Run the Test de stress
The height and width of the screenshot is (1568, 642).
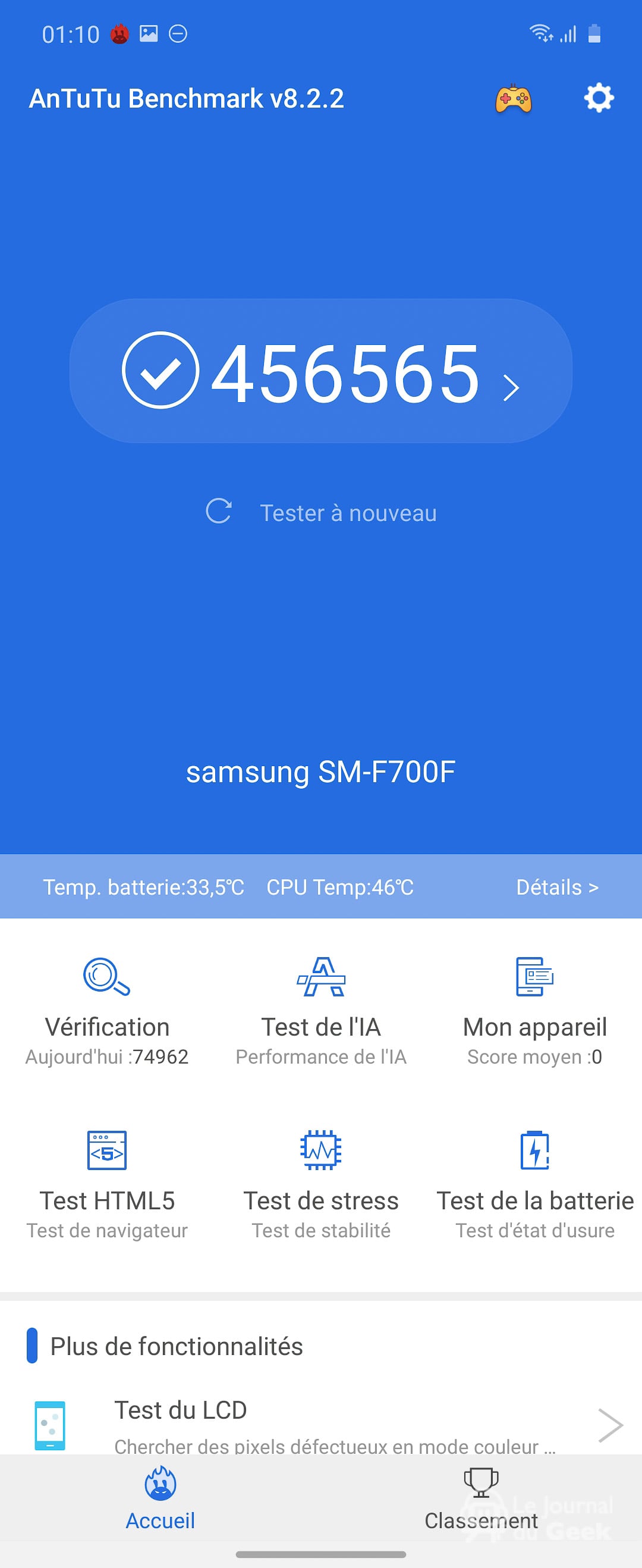point(320,1184)
